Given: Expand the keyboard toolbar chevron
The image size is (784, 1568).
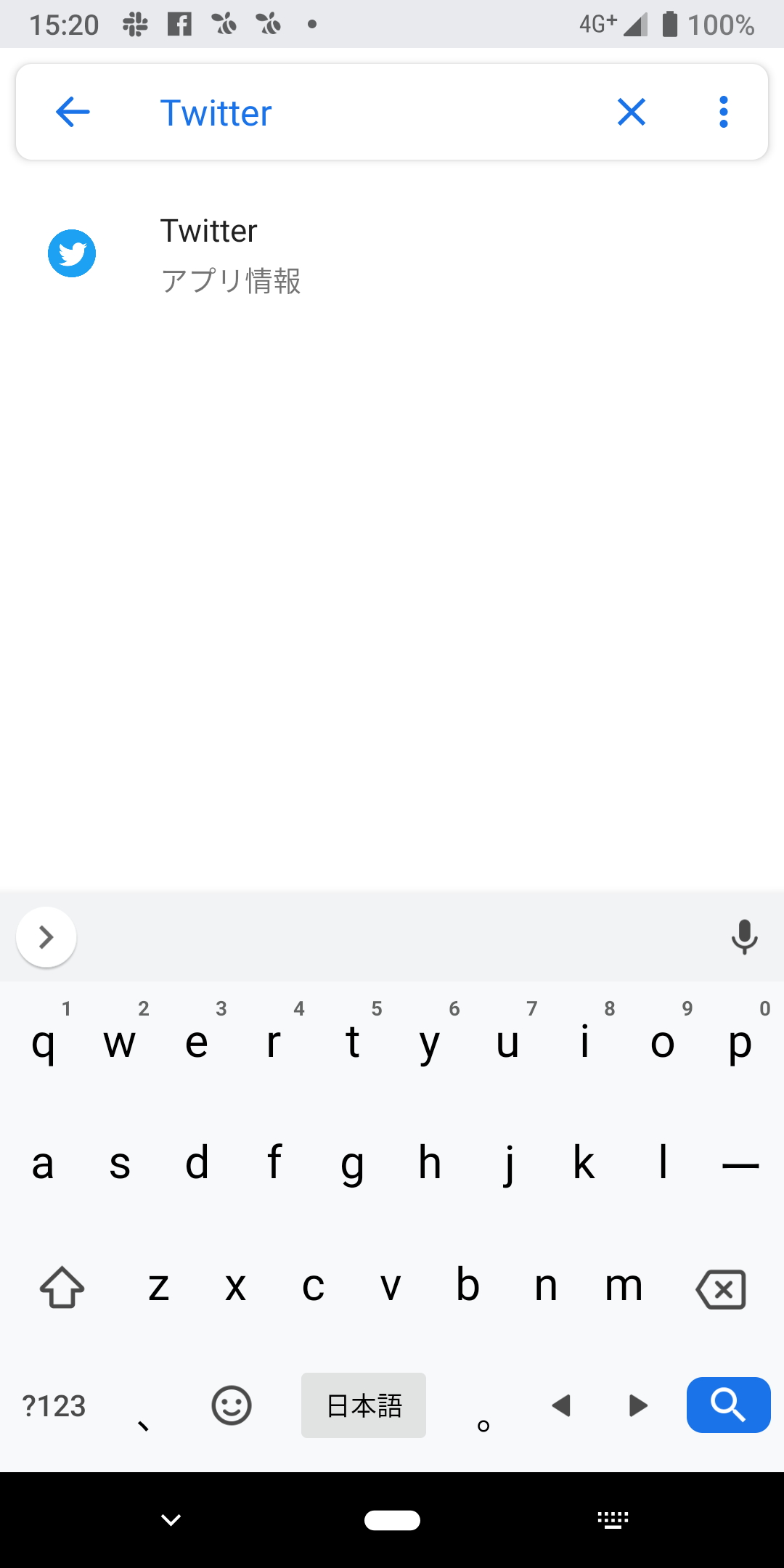Looking at the screenshot, I should point(46,937).
